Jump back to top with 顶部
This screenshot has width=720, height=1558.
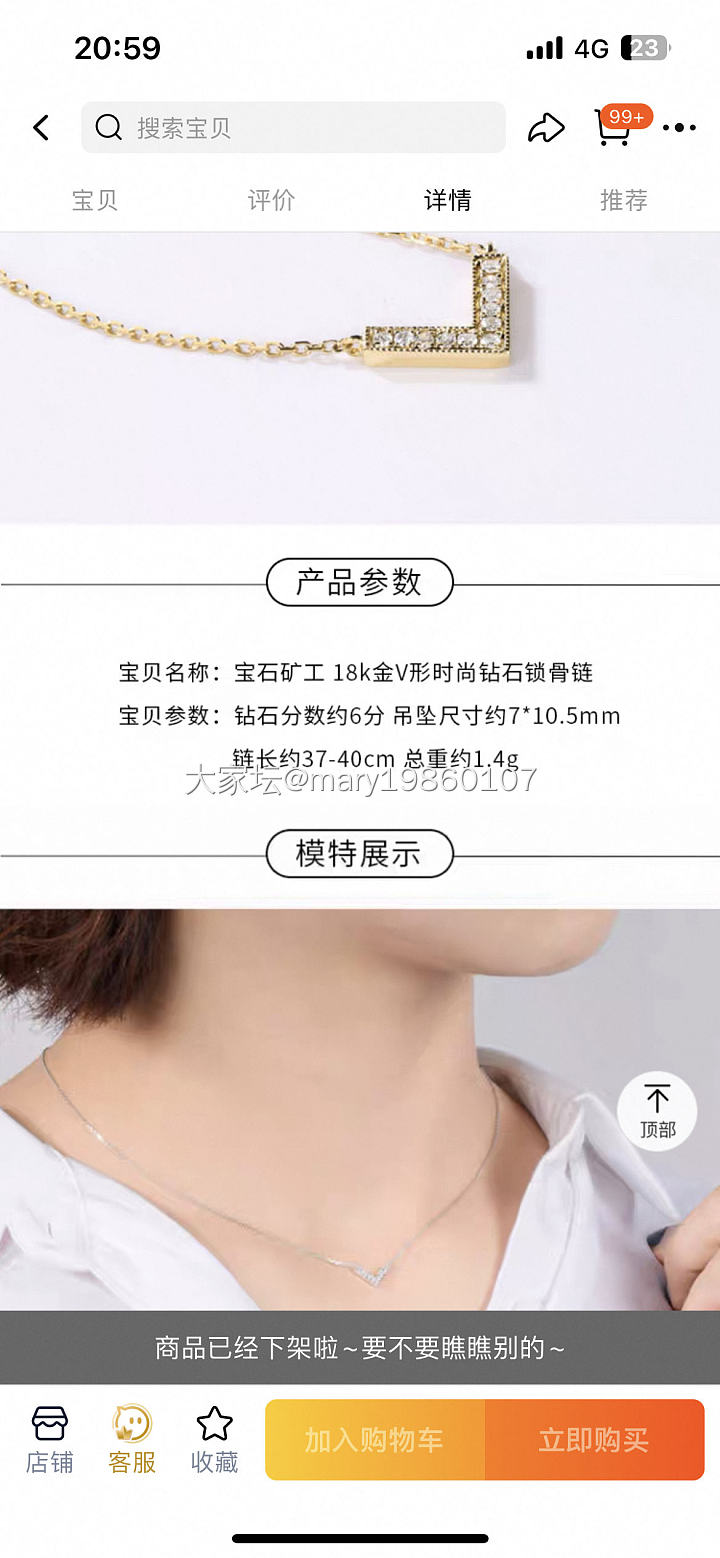pyautogui.click(x=657, y=1111)
